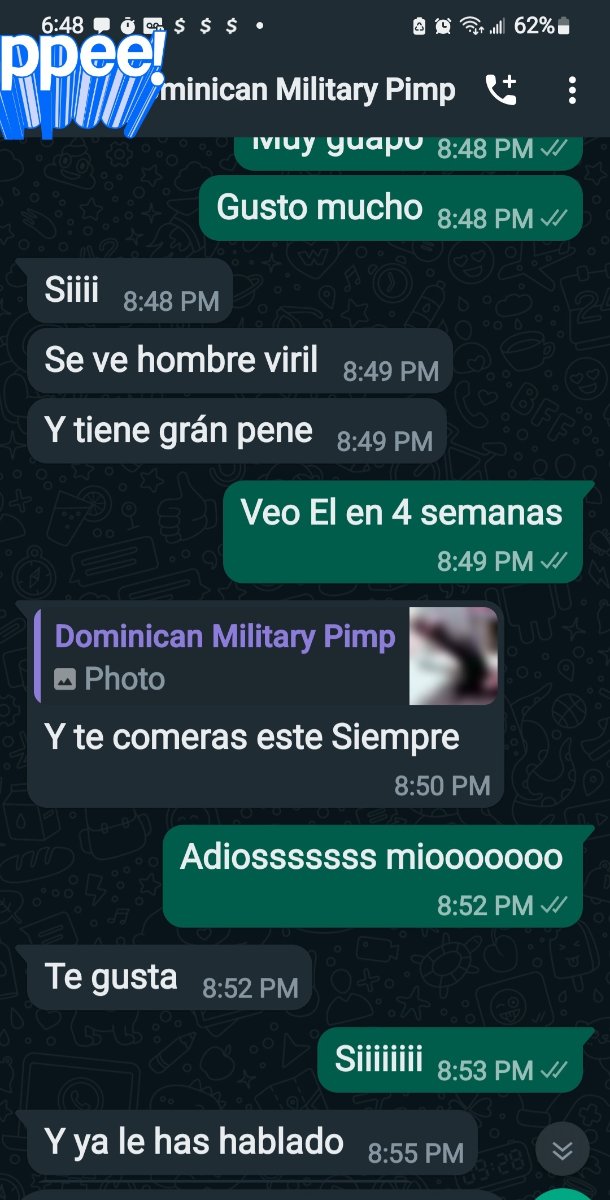Open Dominican Military Pimp contact info
610x1200 pixels.
(305, 90)
